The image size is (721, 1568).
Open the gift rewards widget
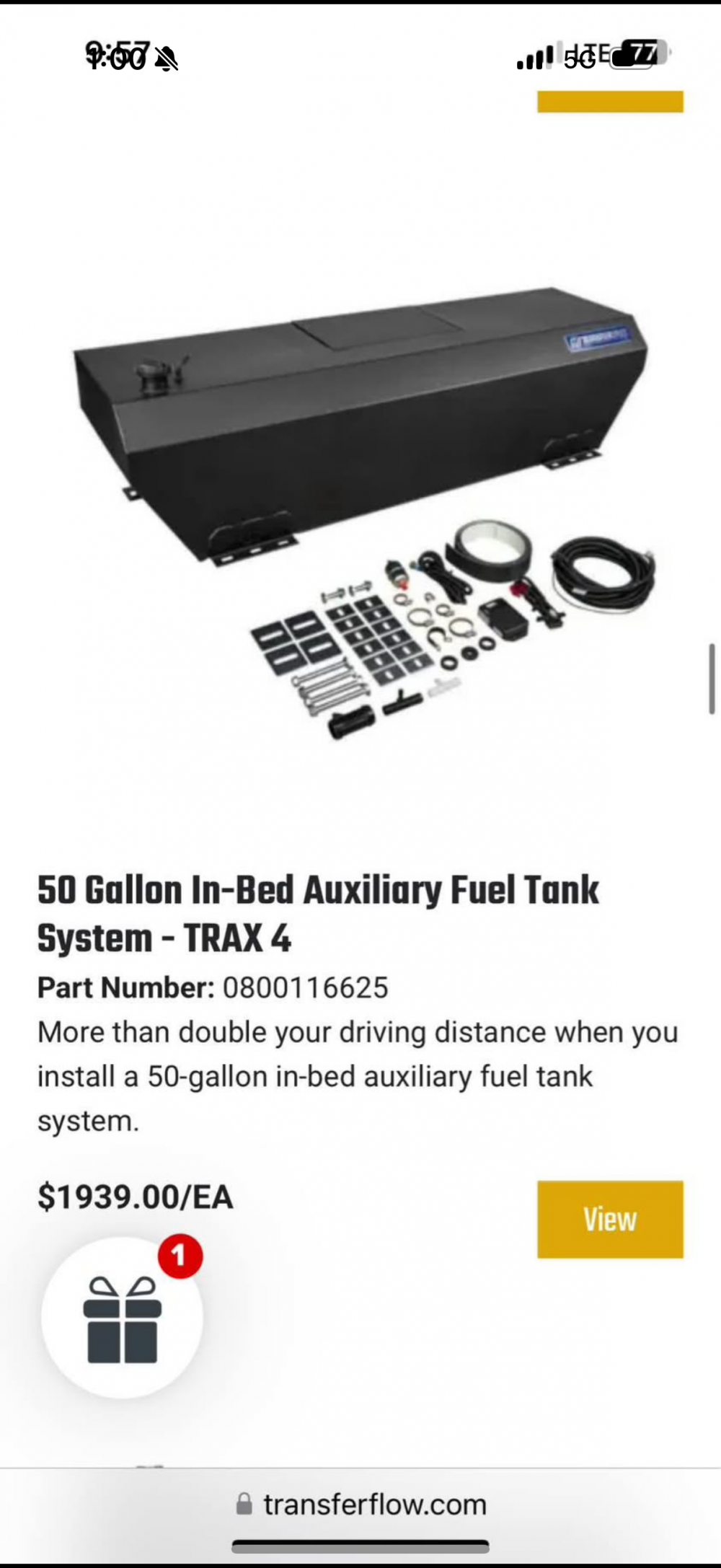[x=122, y=1318]
